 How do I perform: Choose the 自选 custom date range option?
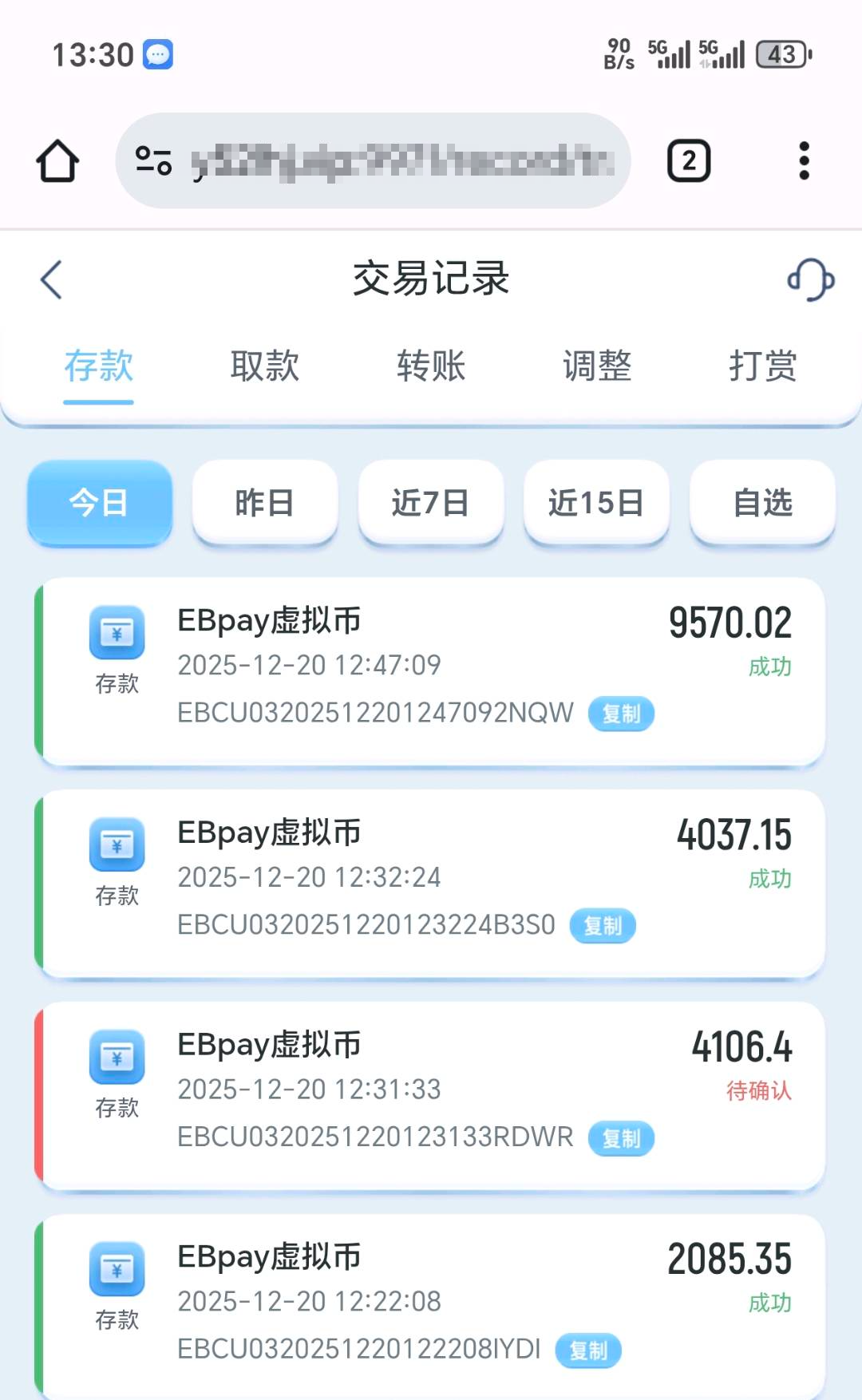762,502
